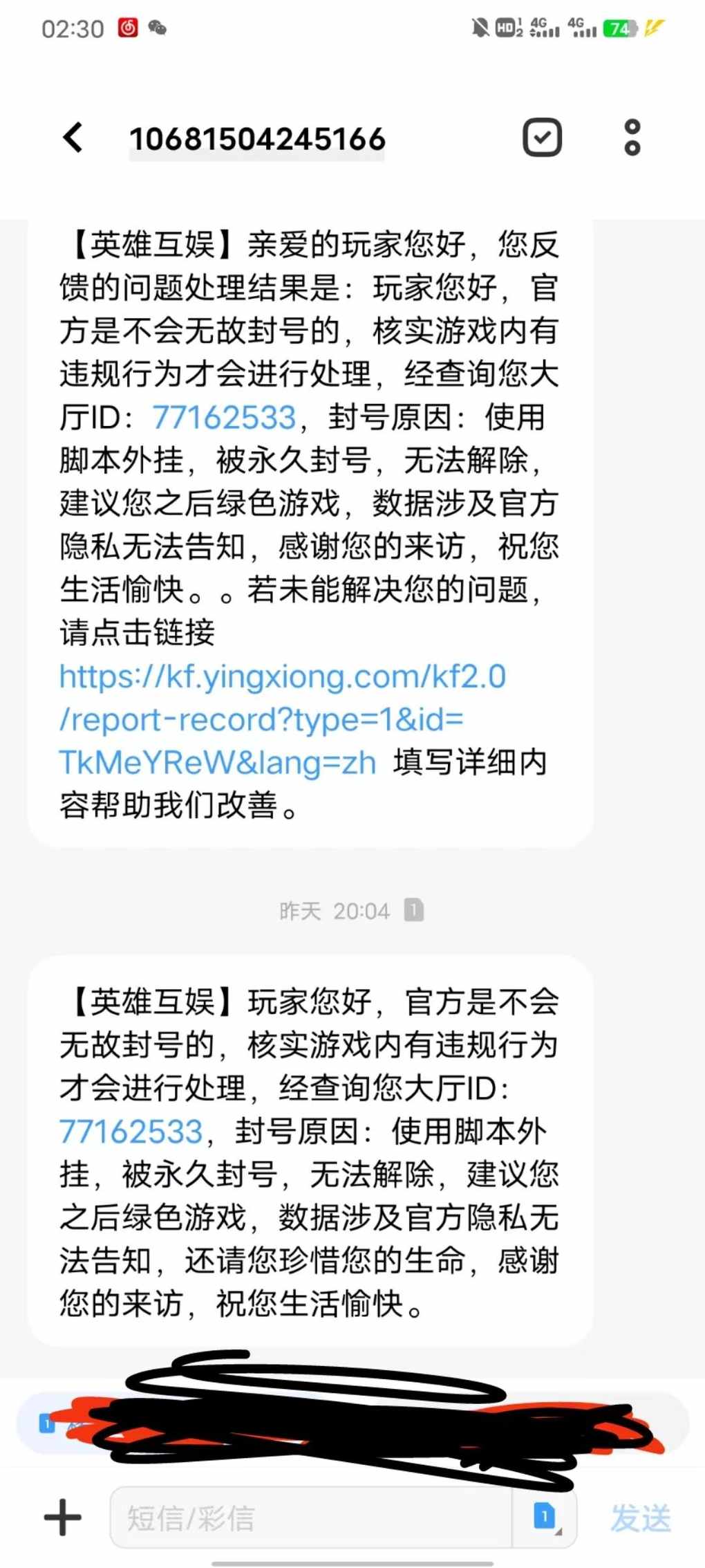Go back to the message list
The width and height of the screenshot is (705, 1568).
[73, 138]
